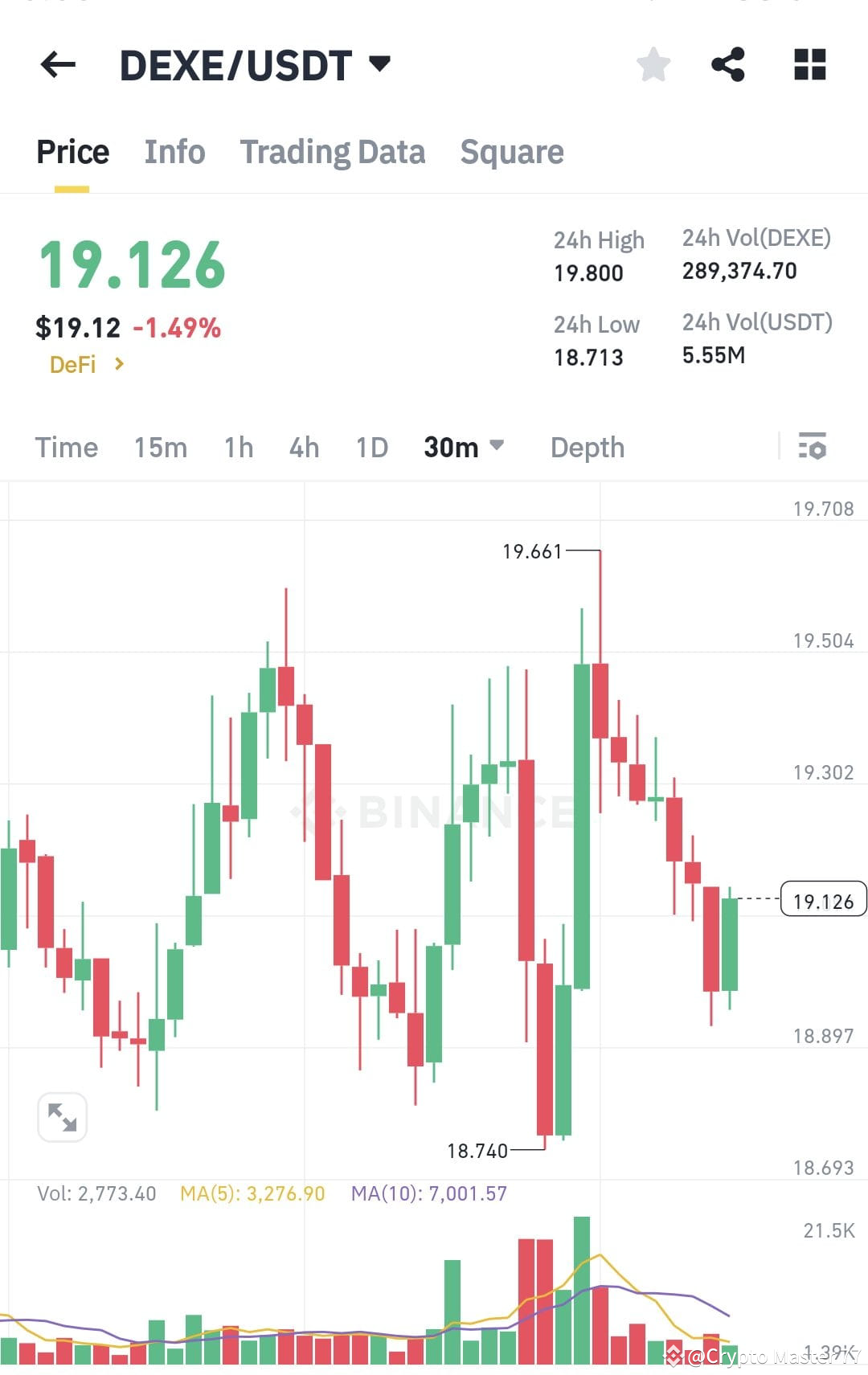Tap the star to favorite DEXE/USDT

[653, 65]
